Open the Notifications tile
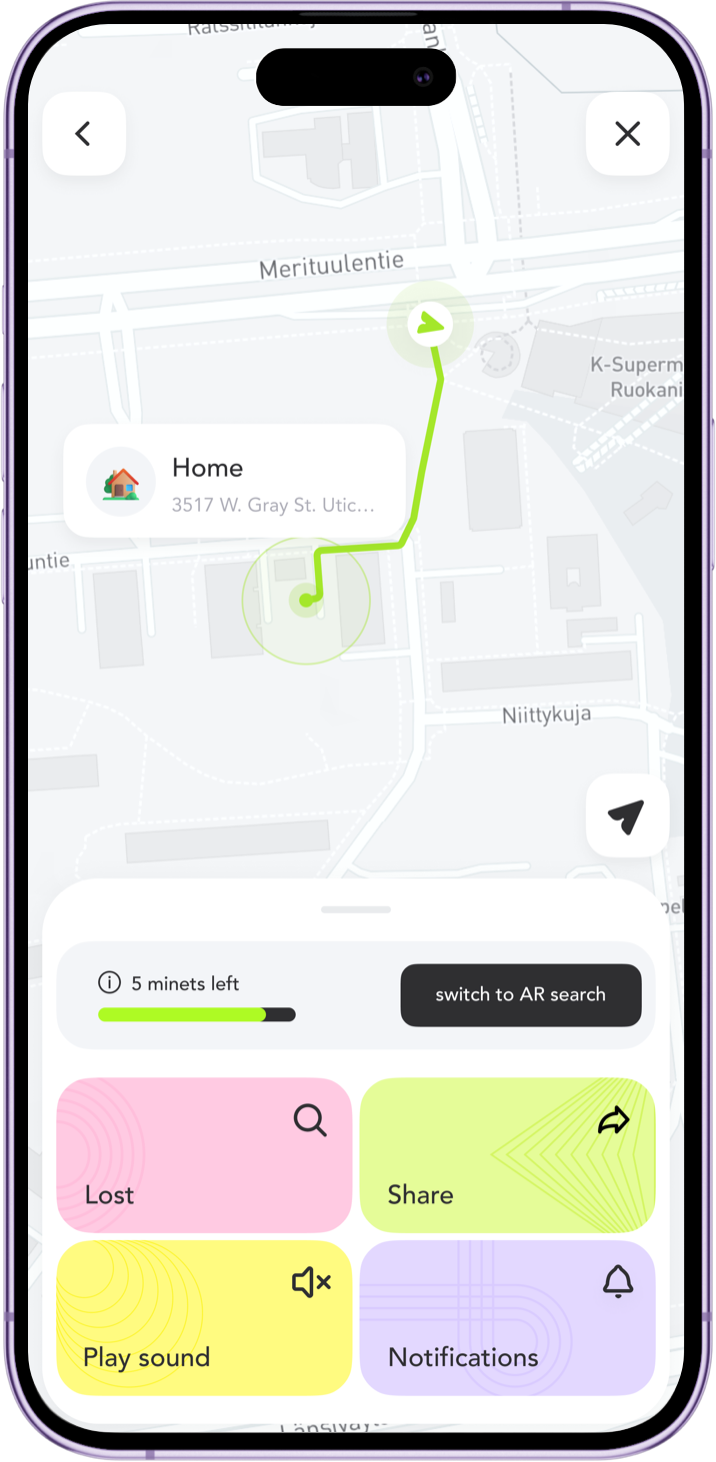The image size is (716, 1462). point(507,1317)
